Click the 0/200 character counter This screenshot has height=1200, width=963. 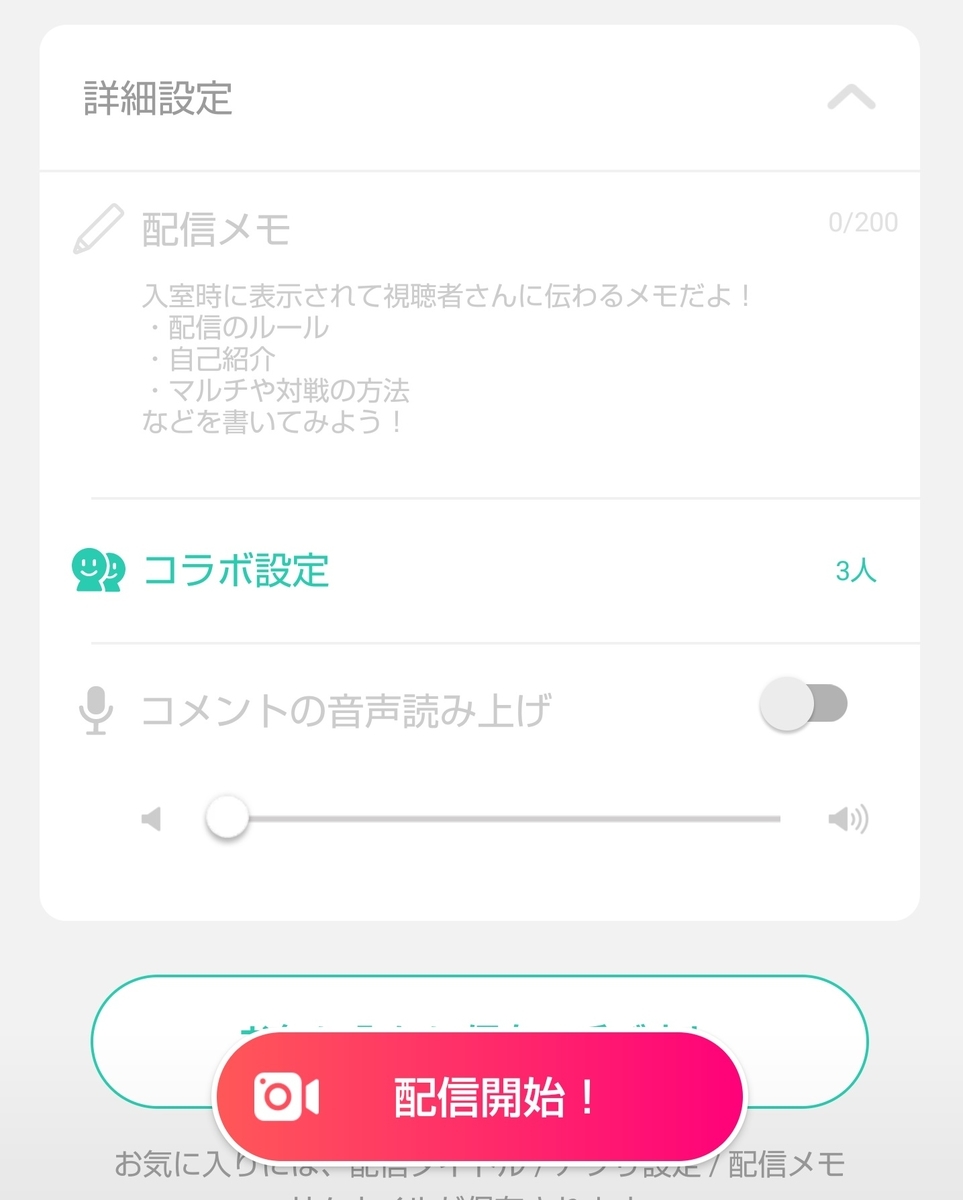pyautogui.click(x=865, y=222)
